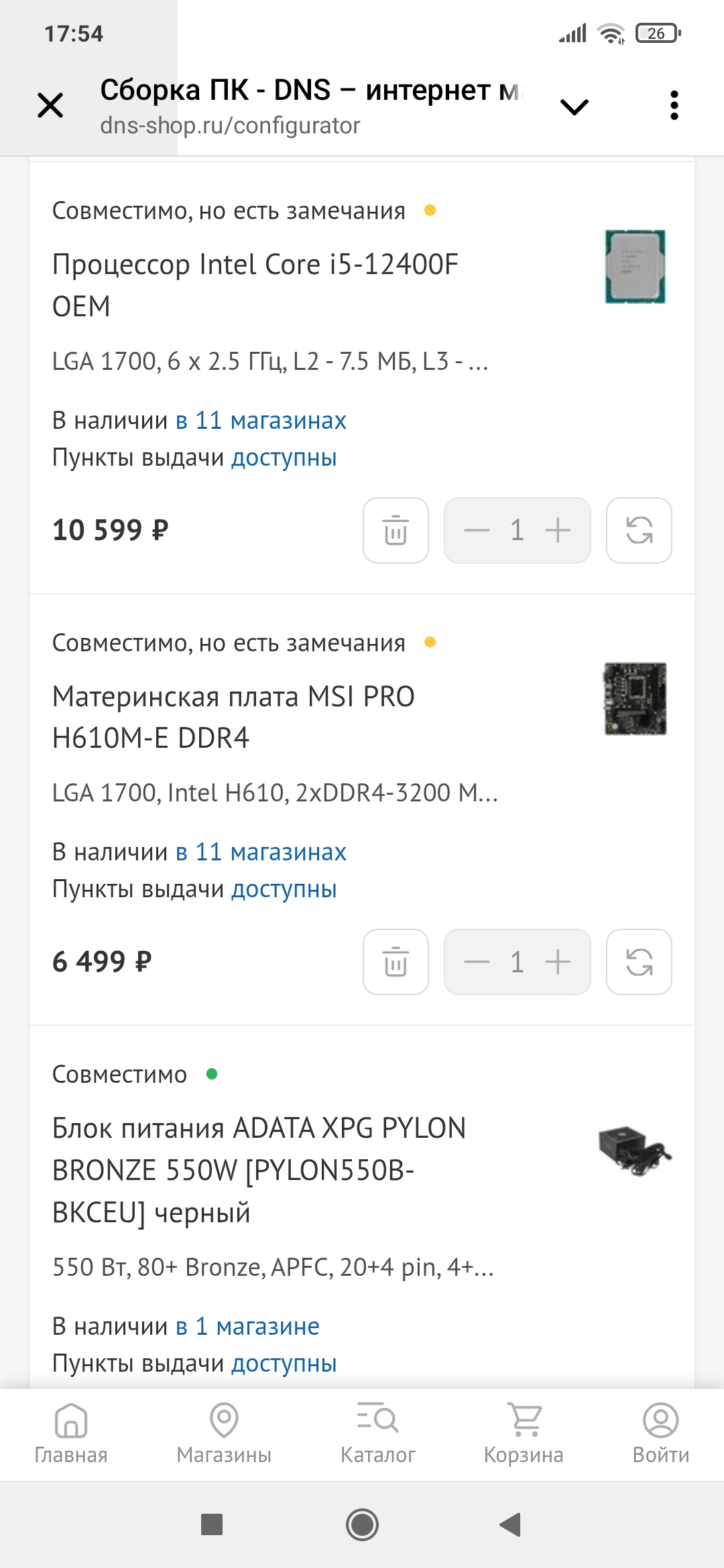The image size is (724, 1568).
Task: View the 1 store stocking the power supply
Action: point(247,1326)
